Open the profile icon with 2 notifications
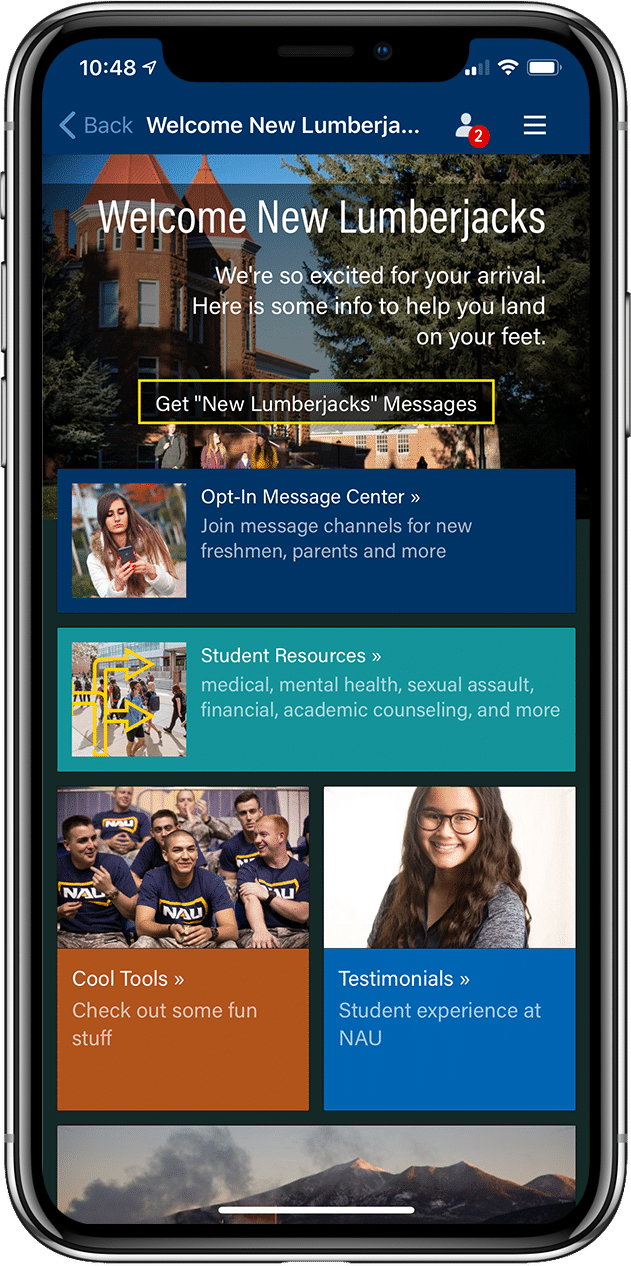Image resolution: width=631 pixels, height=1266 pixels. (466, 126)
